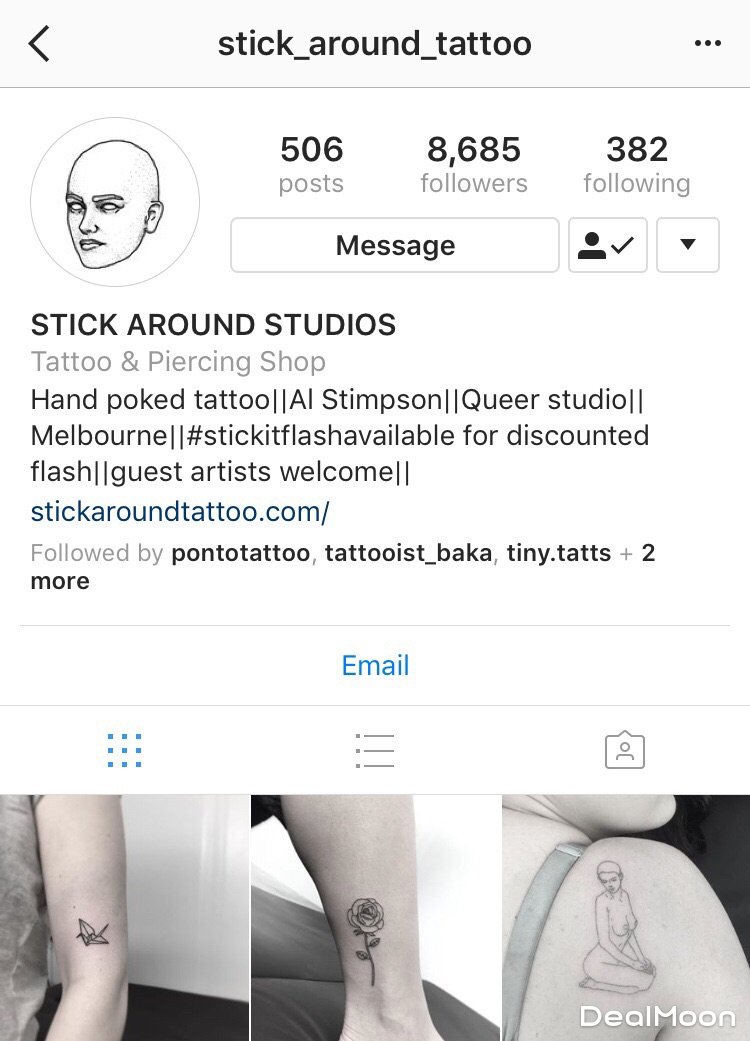Email the tattoo studio

click(375, 665)
